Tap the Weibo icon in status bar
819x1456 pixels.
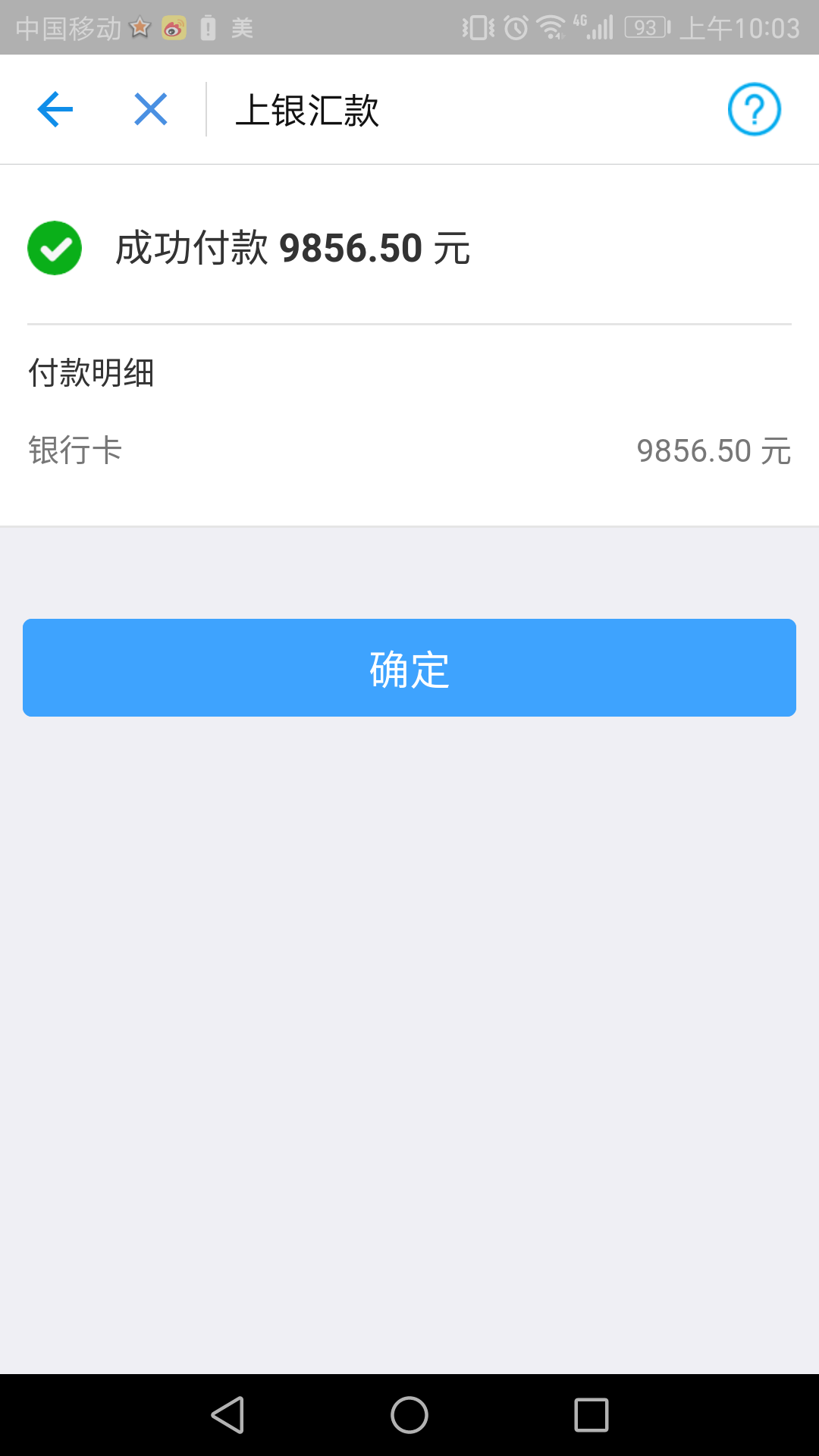point(171,26)
